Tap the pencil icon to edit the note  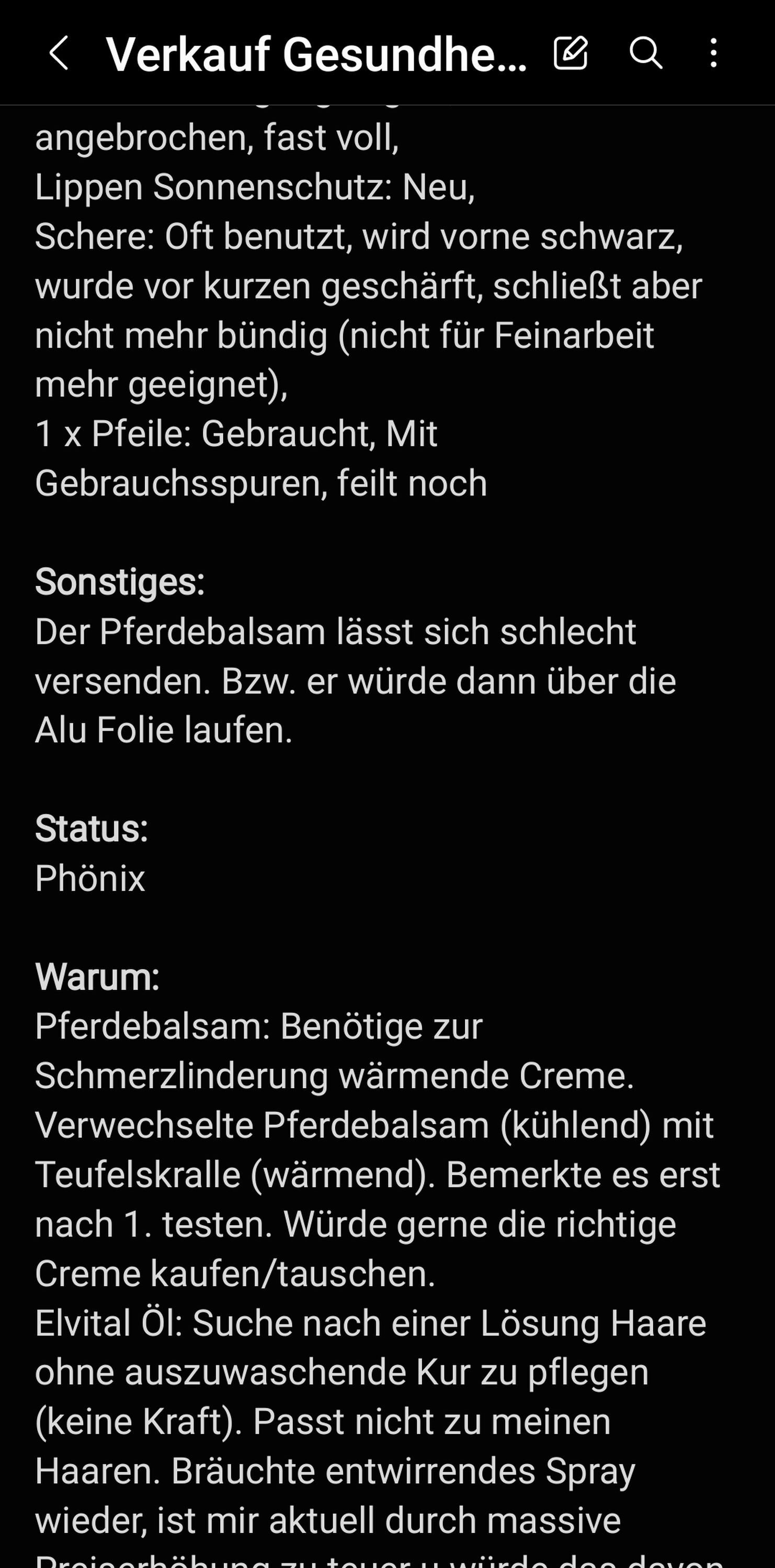(571, 52)
